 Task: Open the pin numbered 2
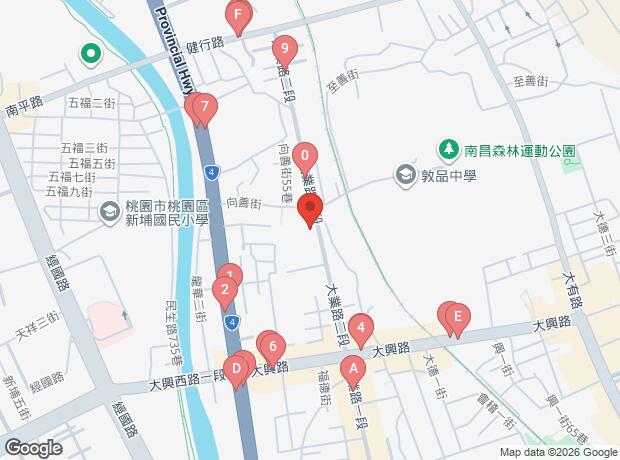pos(225,292)
